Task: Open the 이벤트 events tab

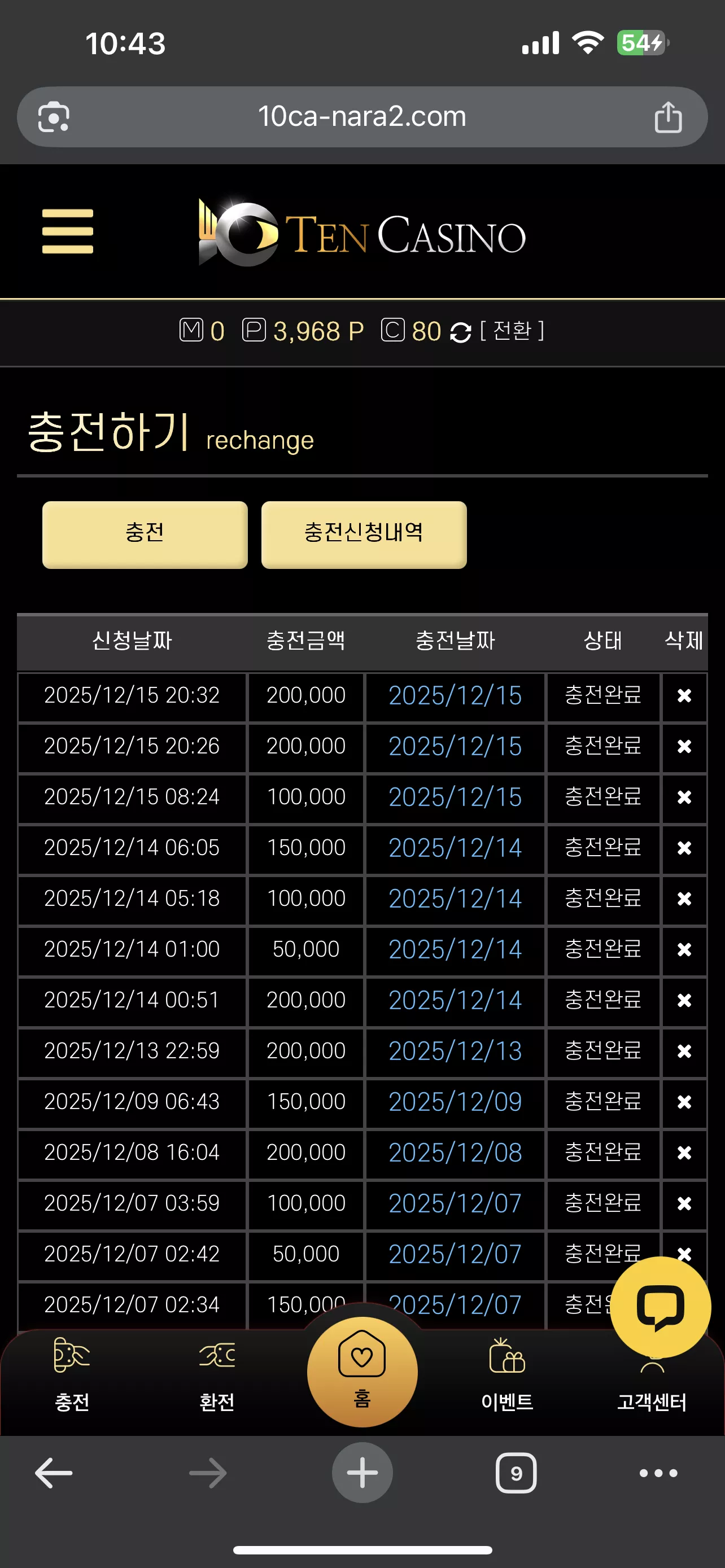Action: click(507, 1374)
